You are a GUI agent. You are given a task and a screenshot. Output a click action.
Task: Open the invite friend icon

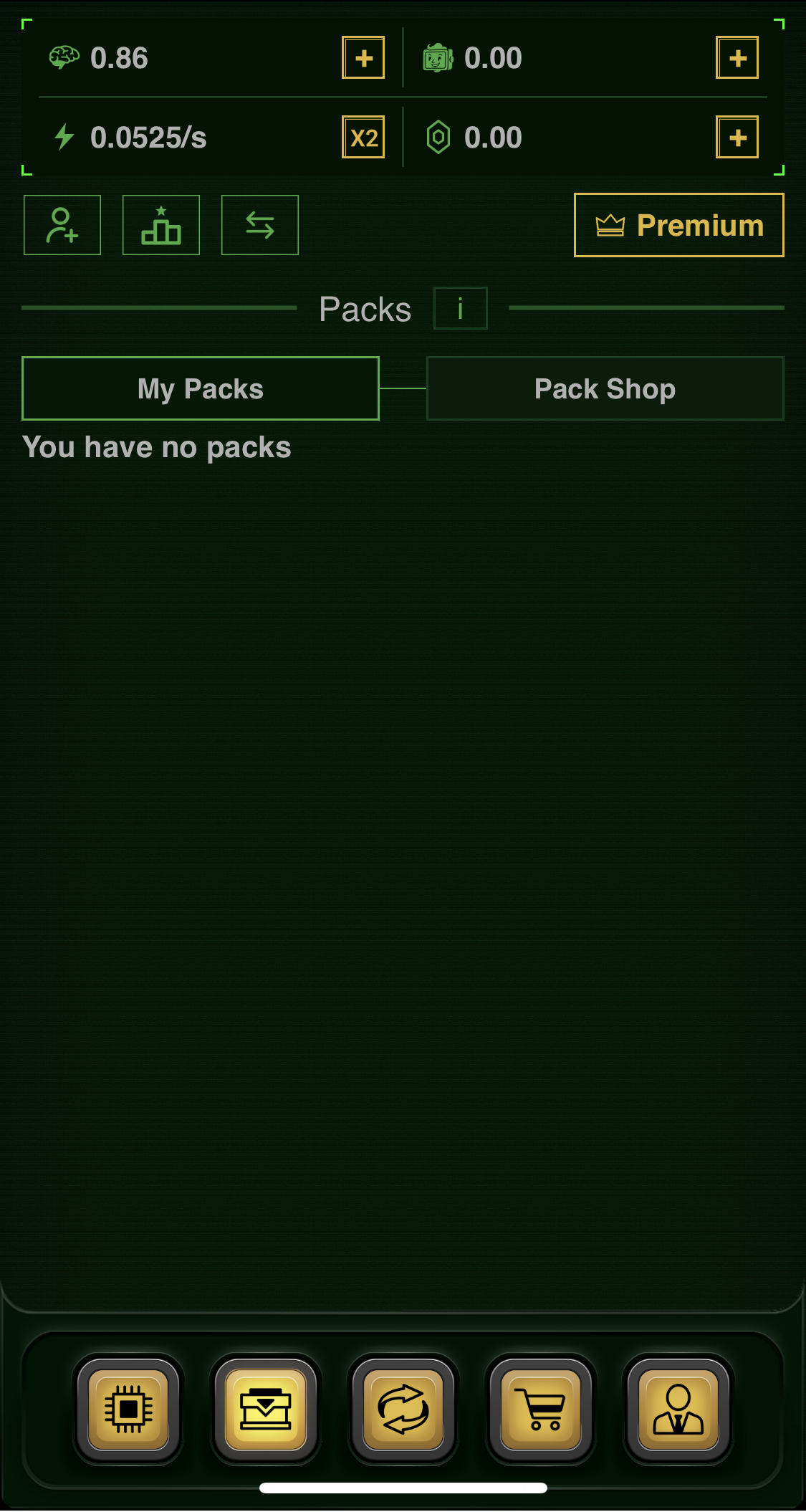(x=62, y=225)
